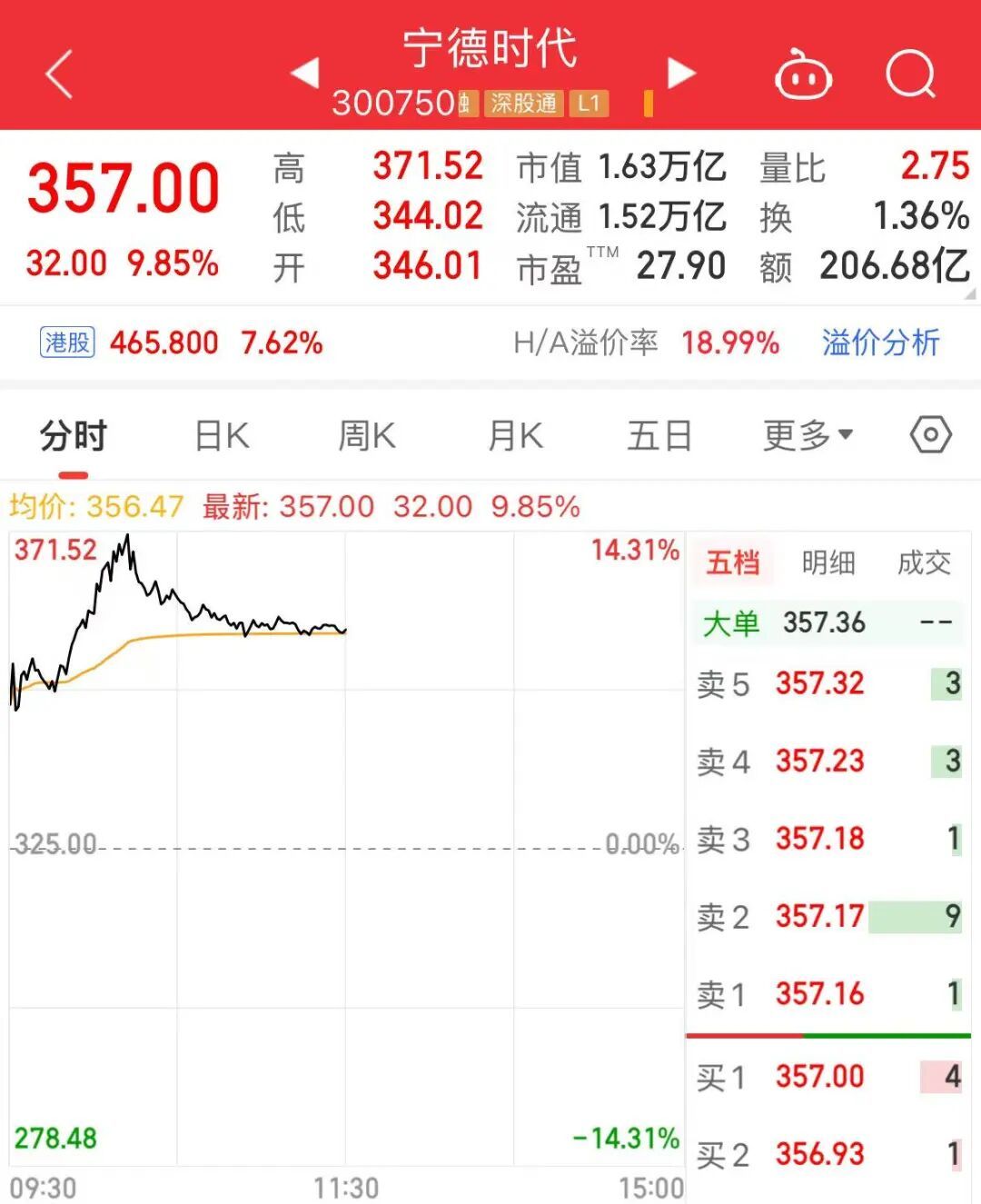Screen dimensions: 981x1204
Task: Switch to the next stock arrow
Action: pos(680,73)
